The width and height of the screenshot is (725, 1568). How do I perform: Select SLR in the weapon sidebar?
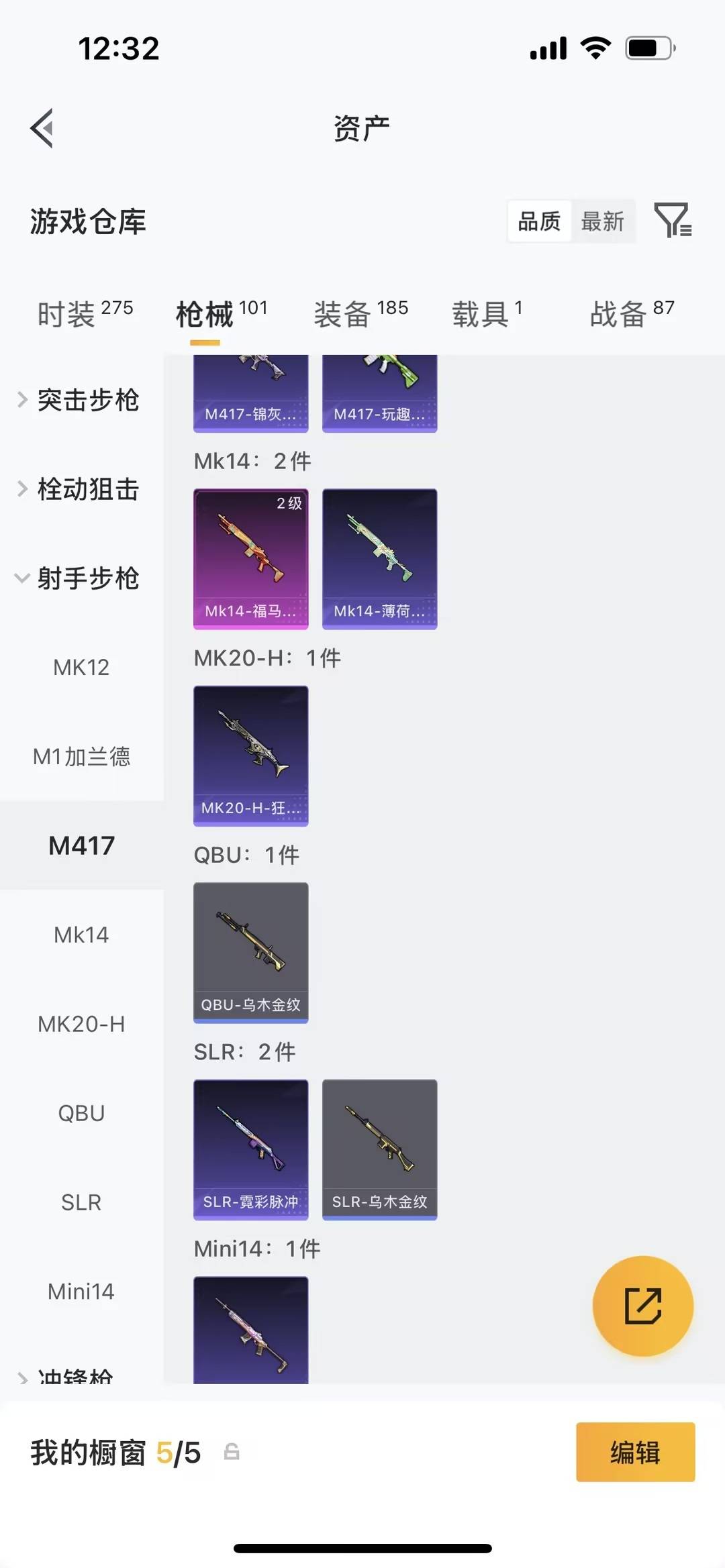pos(81,1201)
